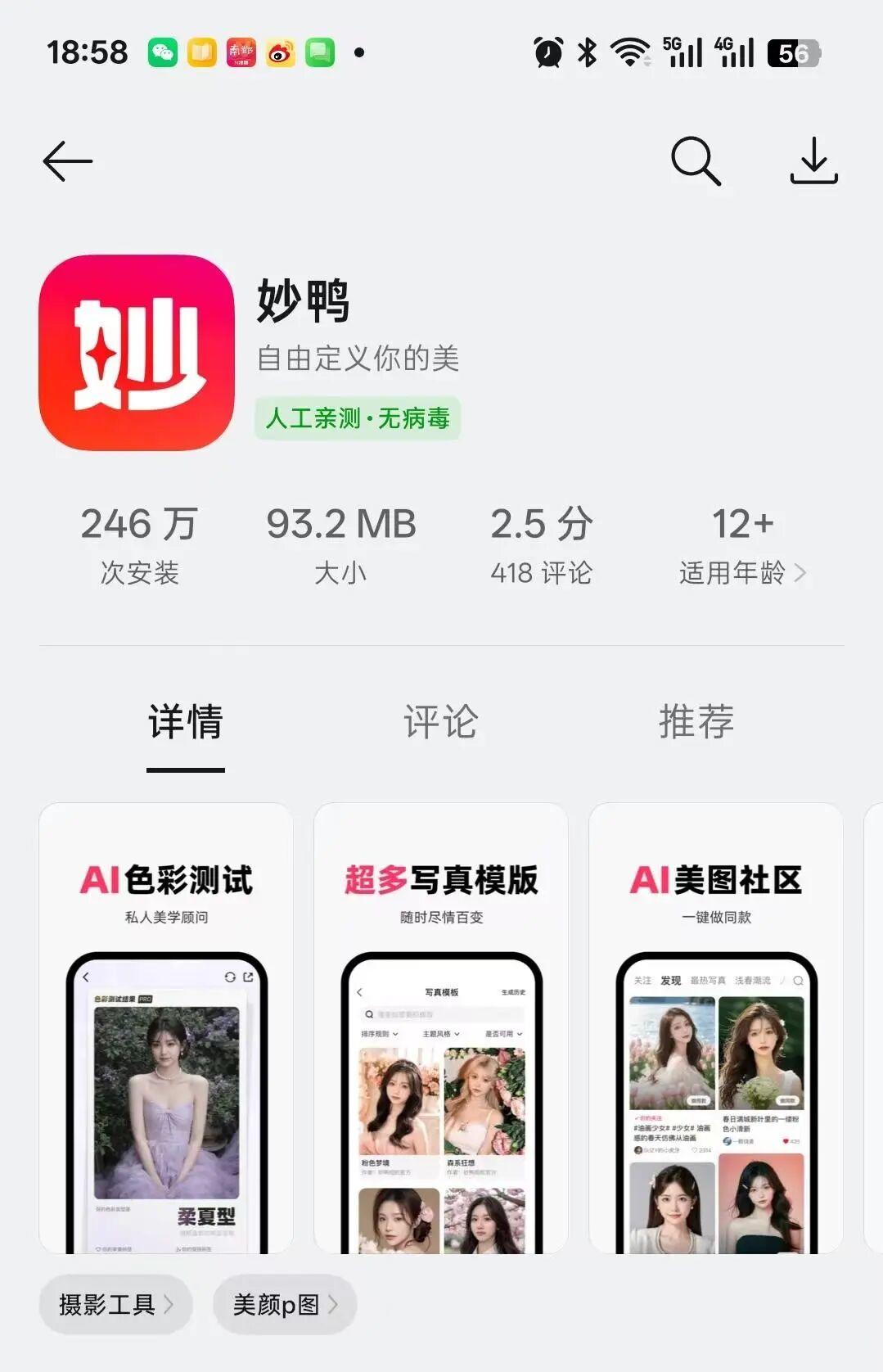
Task: Open the search magnifier icon
Action: coord(696,161)
